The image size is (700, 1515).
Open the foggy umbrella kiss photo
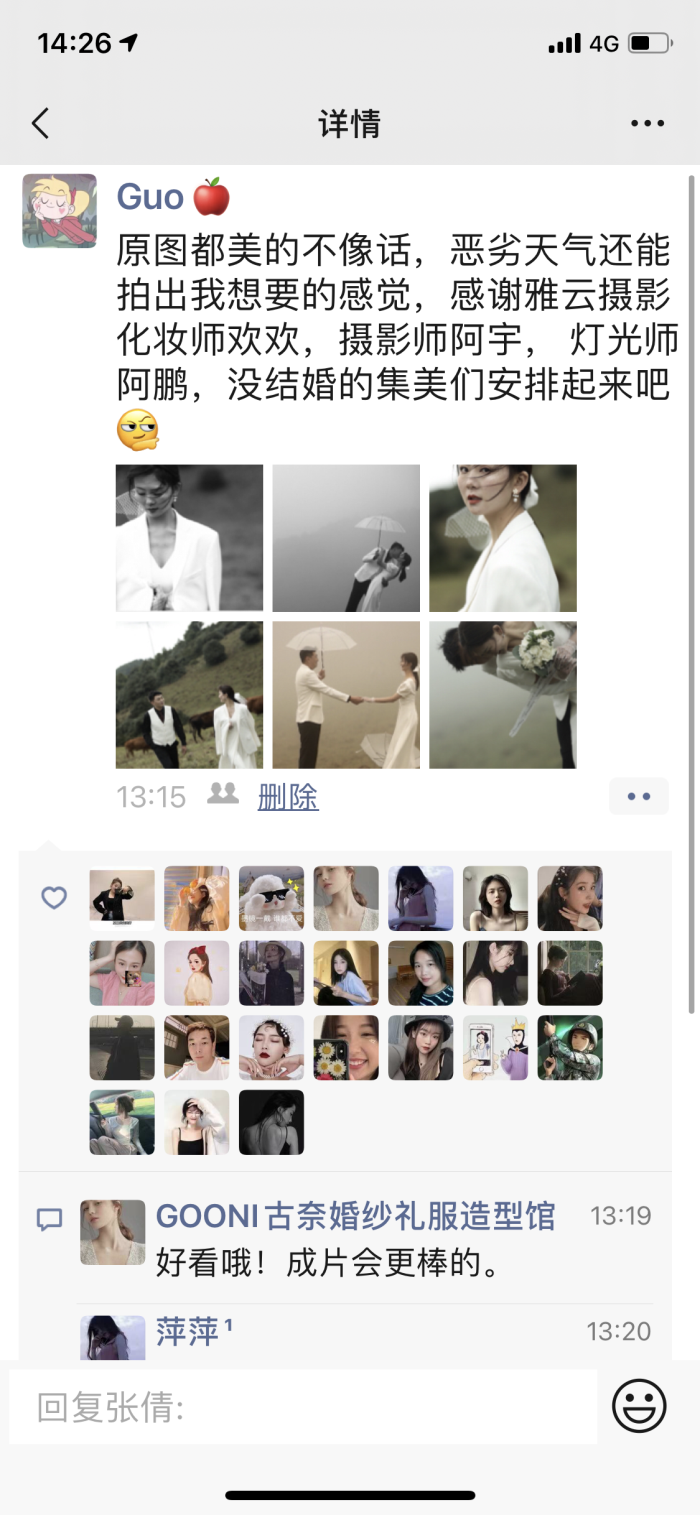pyautogui.click(x=346, y=538)
